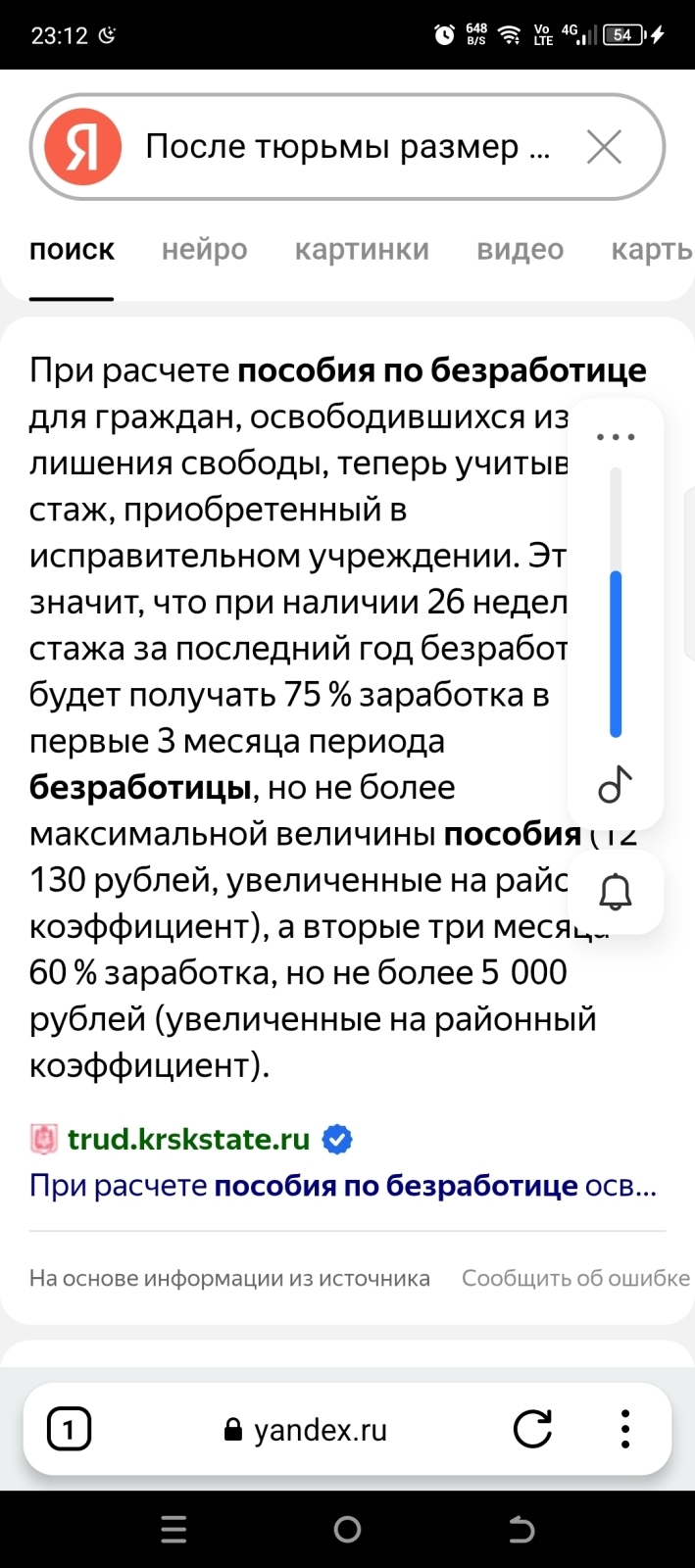Switch to the картинки tab

pos(362,250)
